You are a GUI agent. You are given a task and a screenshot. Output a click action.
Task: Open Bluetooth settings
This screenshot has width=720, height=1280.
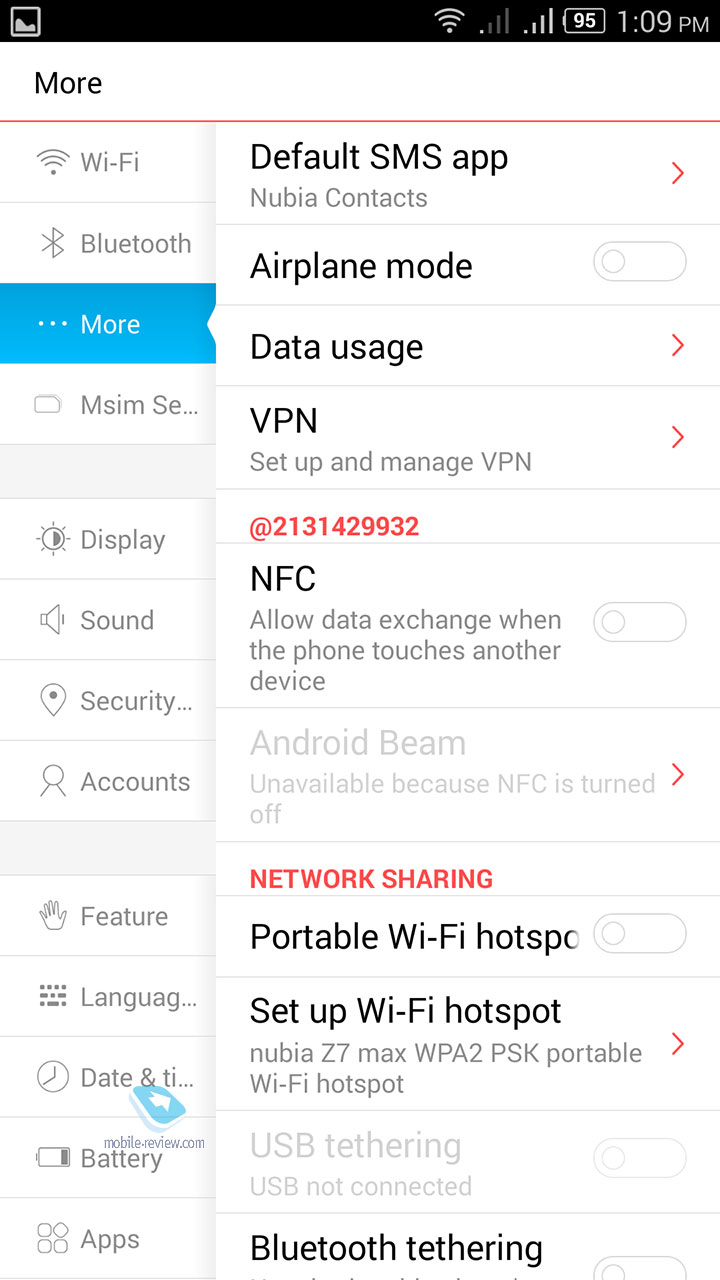[108, 243]
